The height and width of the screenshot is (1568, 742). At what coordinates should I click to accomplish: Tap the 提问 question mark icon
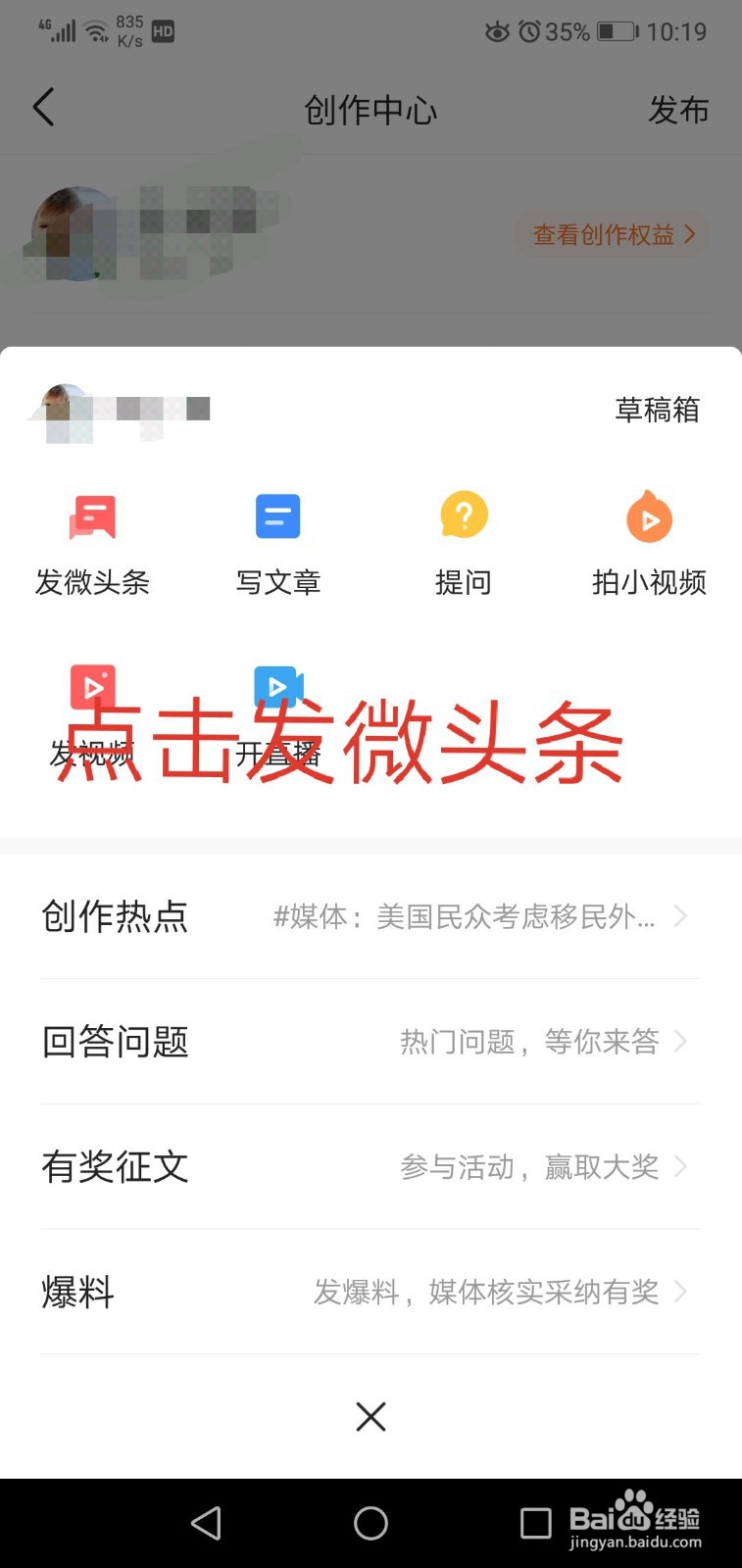(x=464, y=516)
